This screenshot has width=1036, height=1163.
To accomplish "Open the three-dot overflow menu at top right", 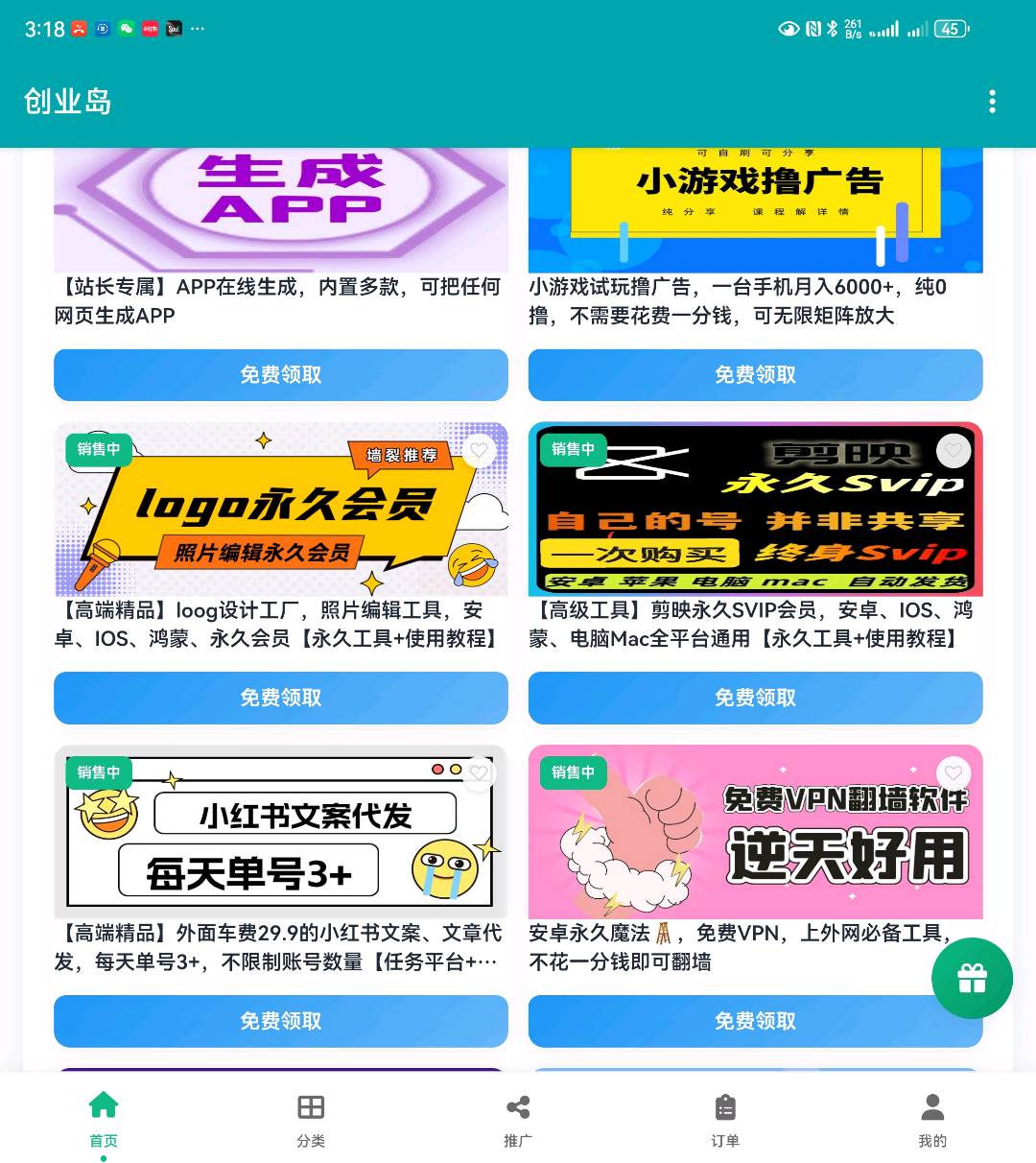I will [992, 101].
